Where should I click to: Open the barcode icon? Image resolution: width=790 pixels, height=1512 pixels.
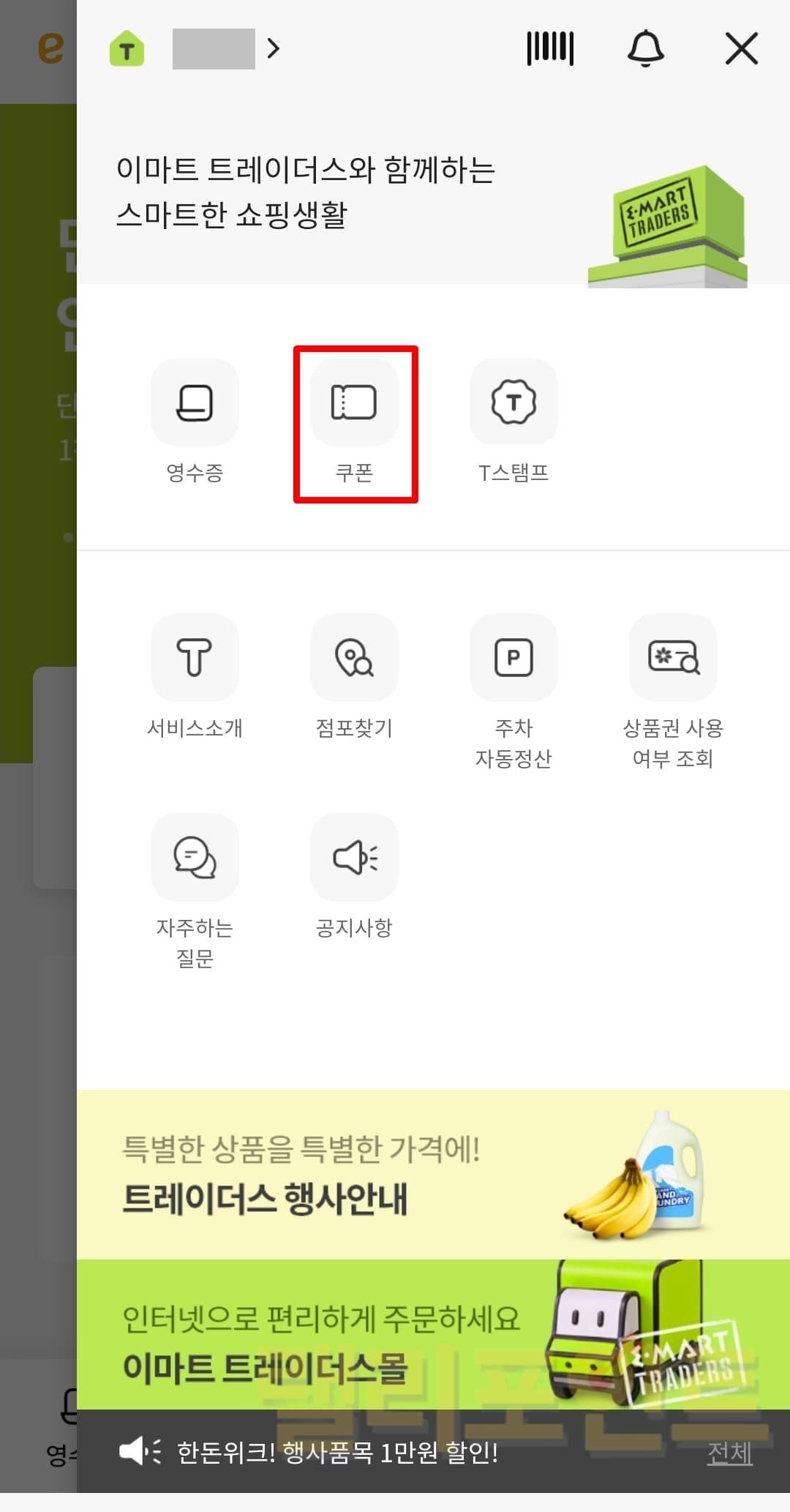[x=550, y=49]
